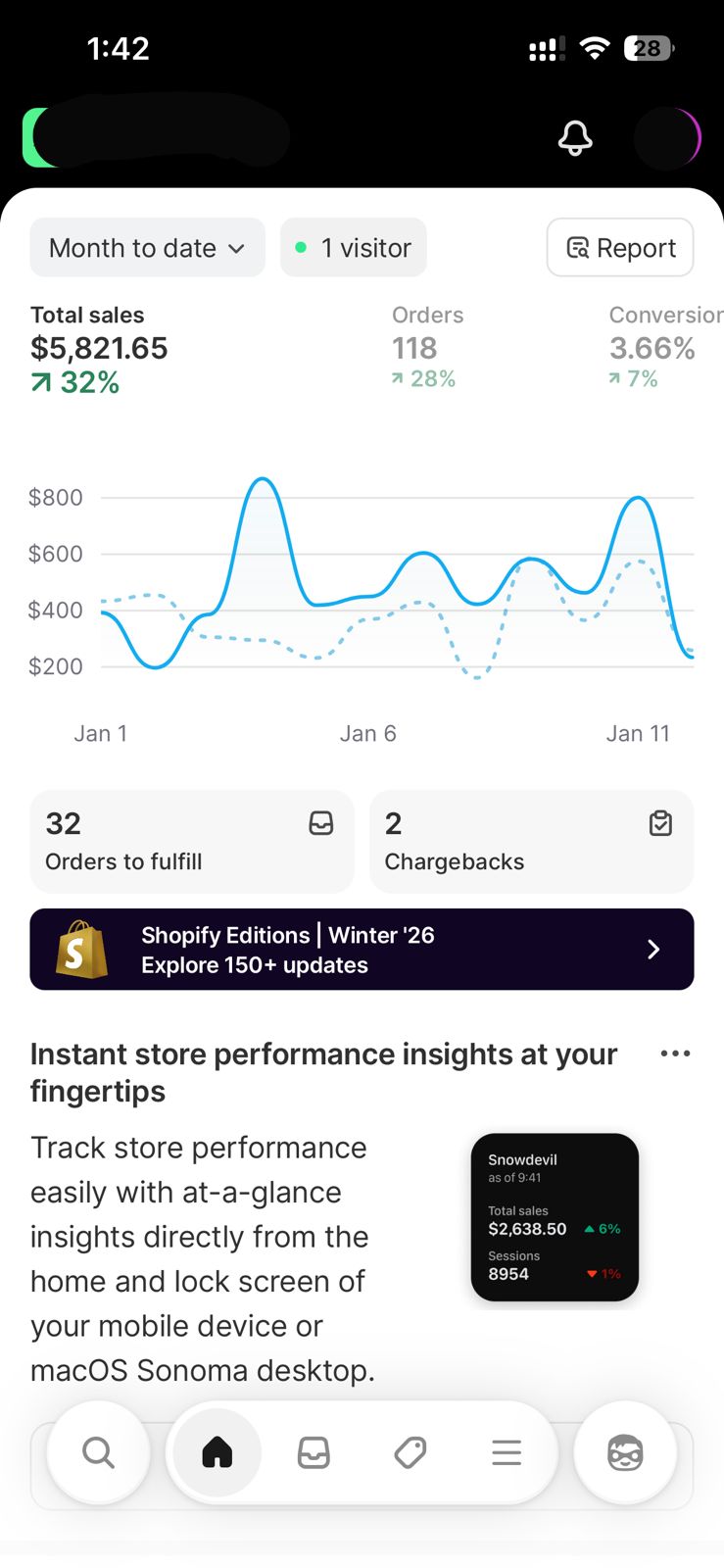Viewport: 724px width, 1568px height.
Task: Select the Total sales metric
Action: tap(98, 348)
